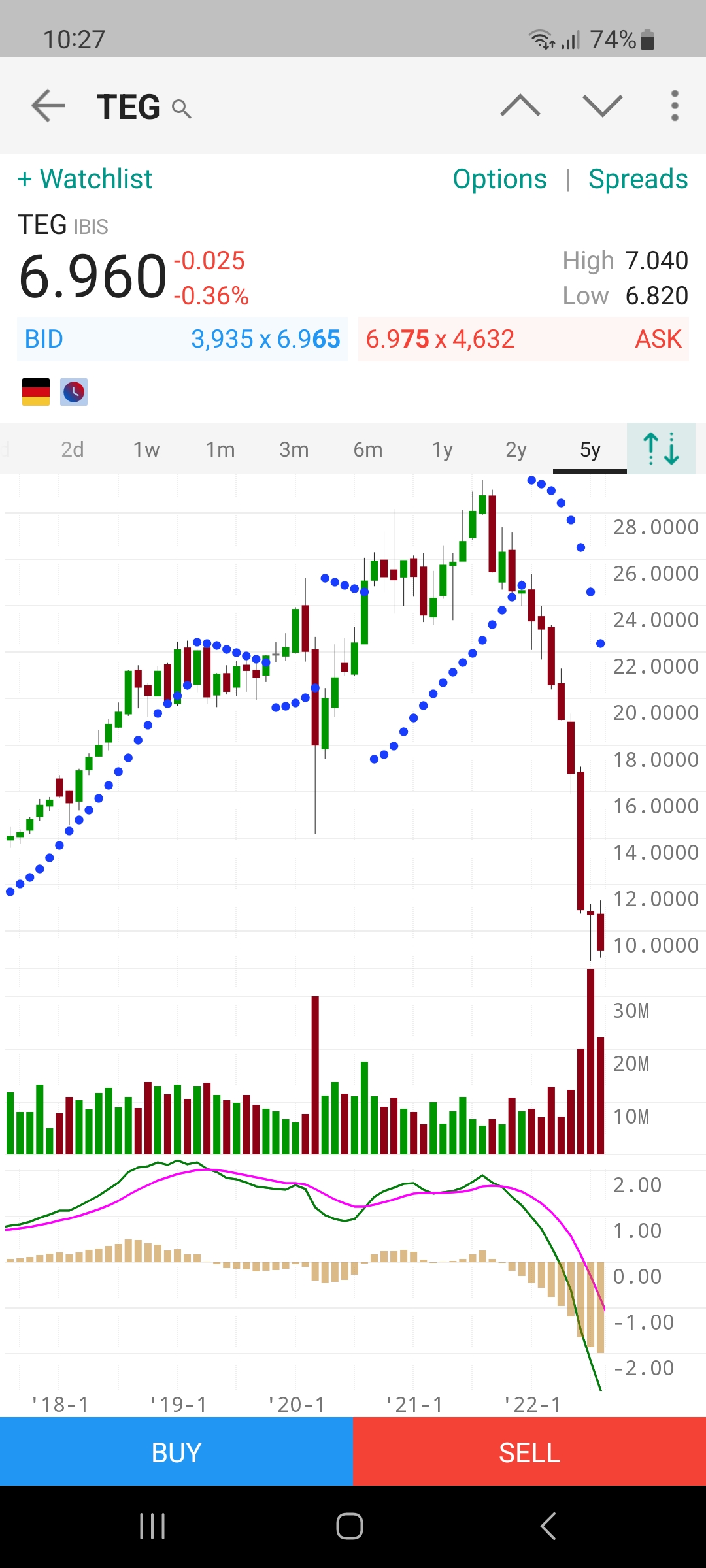Switch chart to 2d range
Screen dimensions: 706x1568
(x=73, y=449)
